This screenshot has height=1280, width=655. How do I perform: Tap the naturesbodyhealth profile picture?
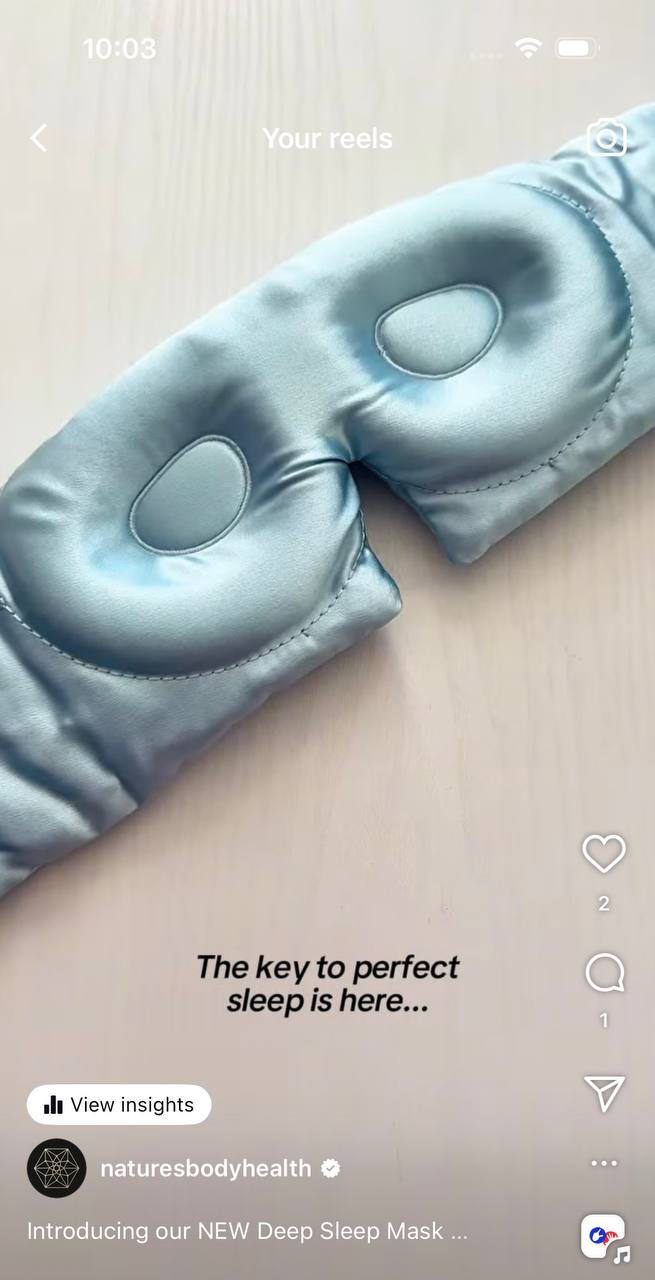tap(56, 1168)
